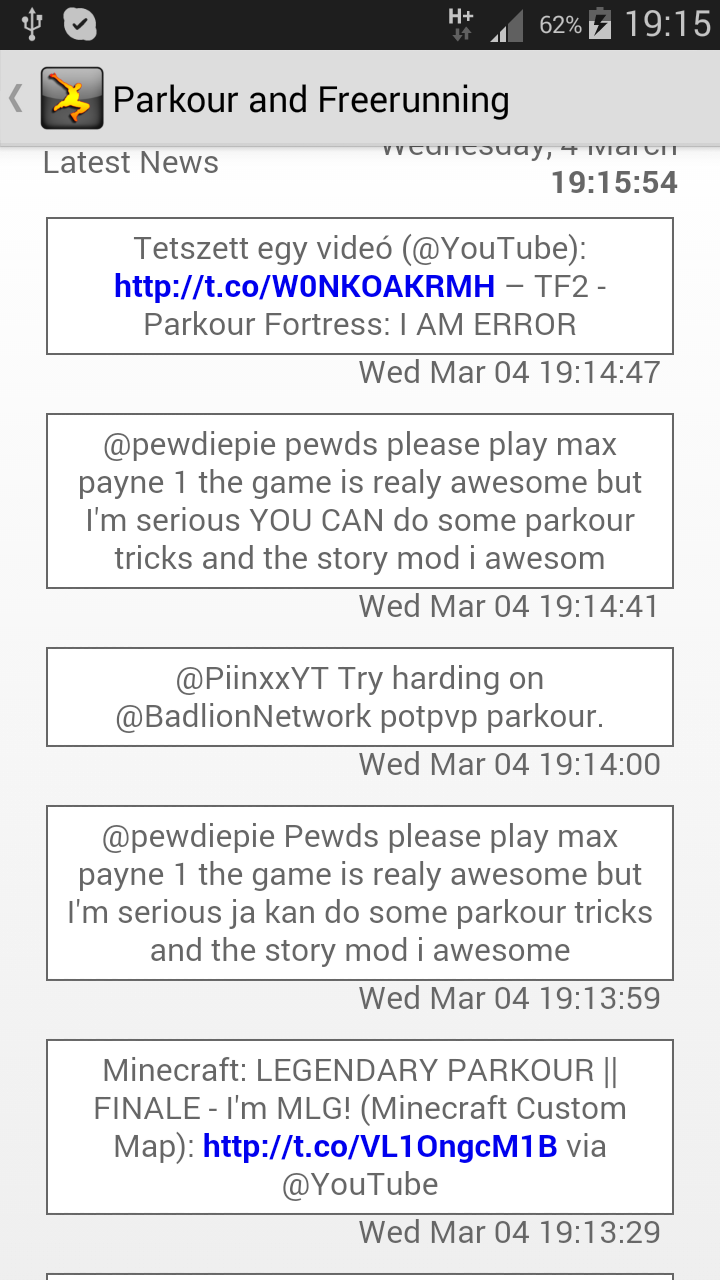The width and height of the screenshot is (720, 1280).
Task: Open the Minecraft LEGENDARY PARKOUR tweet card
Action: pyautogui.click(x=360, y=1127)
